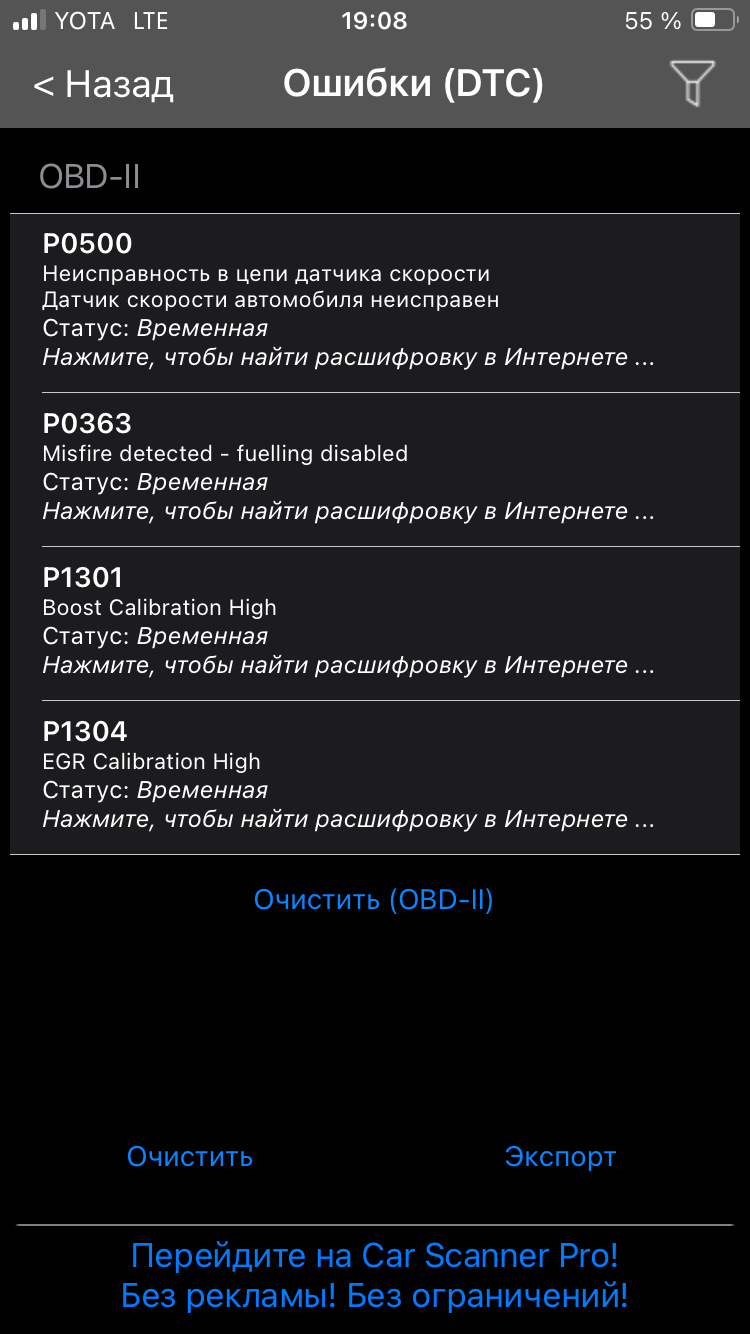Export errors via Экспорт

(x=560, y=1157)
